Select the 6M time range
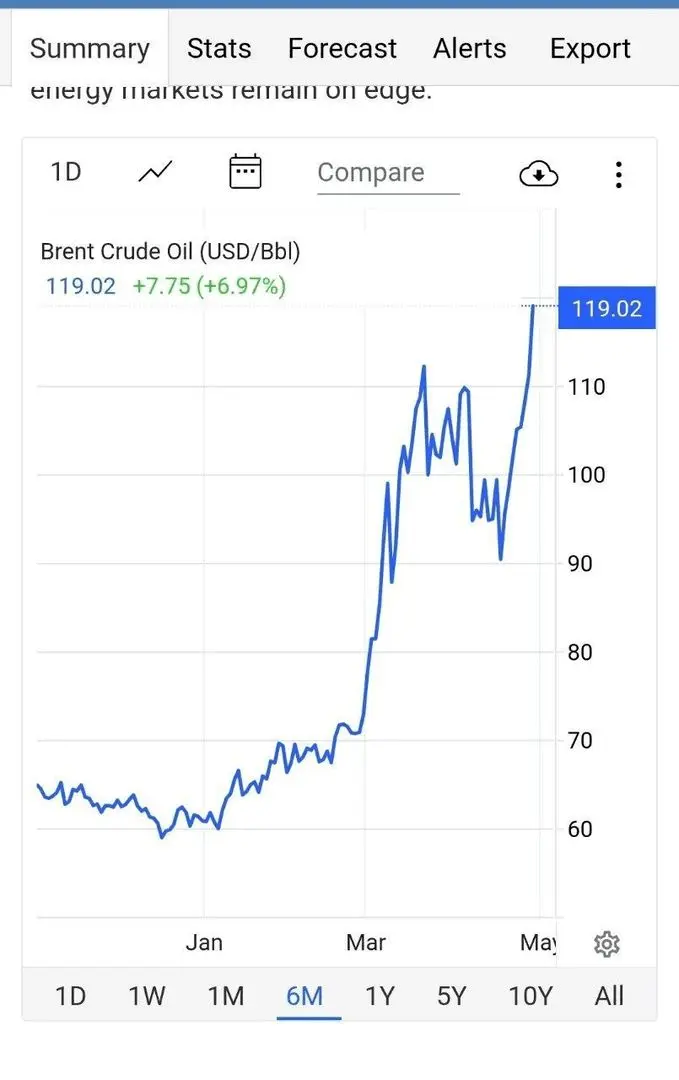 [304, 995]
